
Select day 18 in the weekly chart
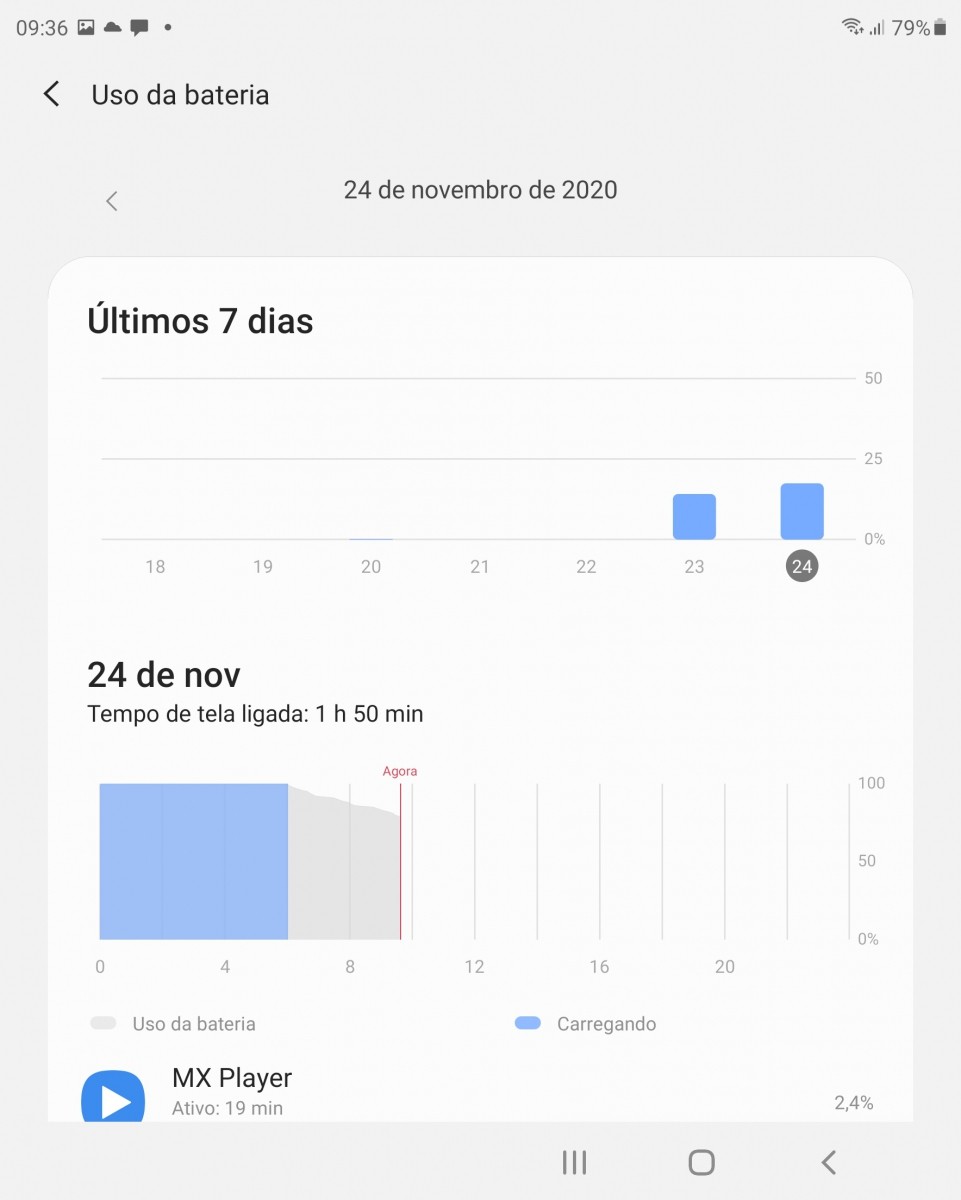click(x=155, y=566)
